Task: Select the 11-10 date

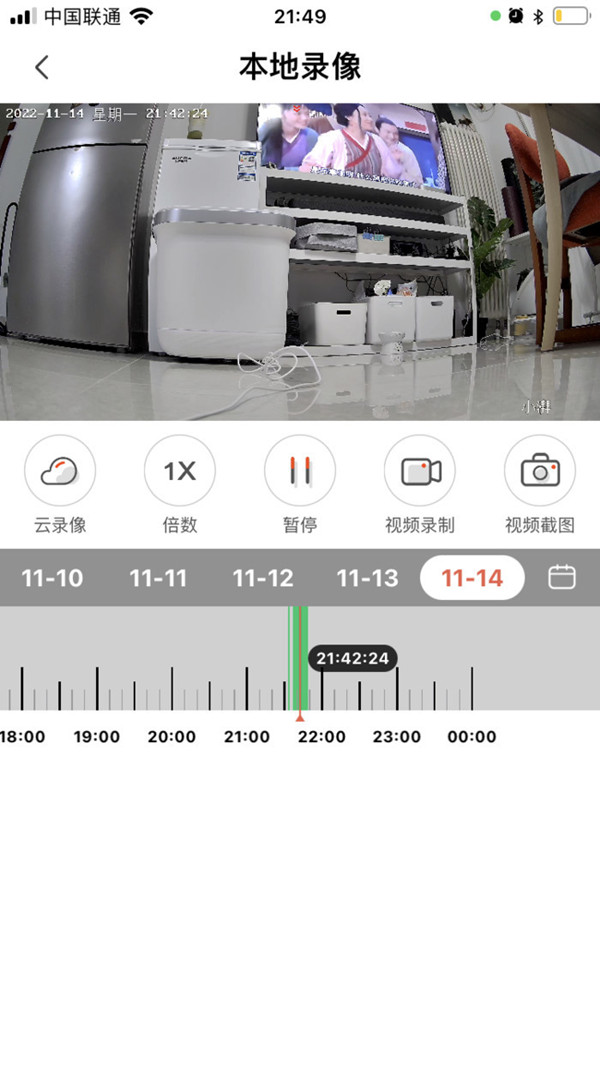Action: click(52, 578)
